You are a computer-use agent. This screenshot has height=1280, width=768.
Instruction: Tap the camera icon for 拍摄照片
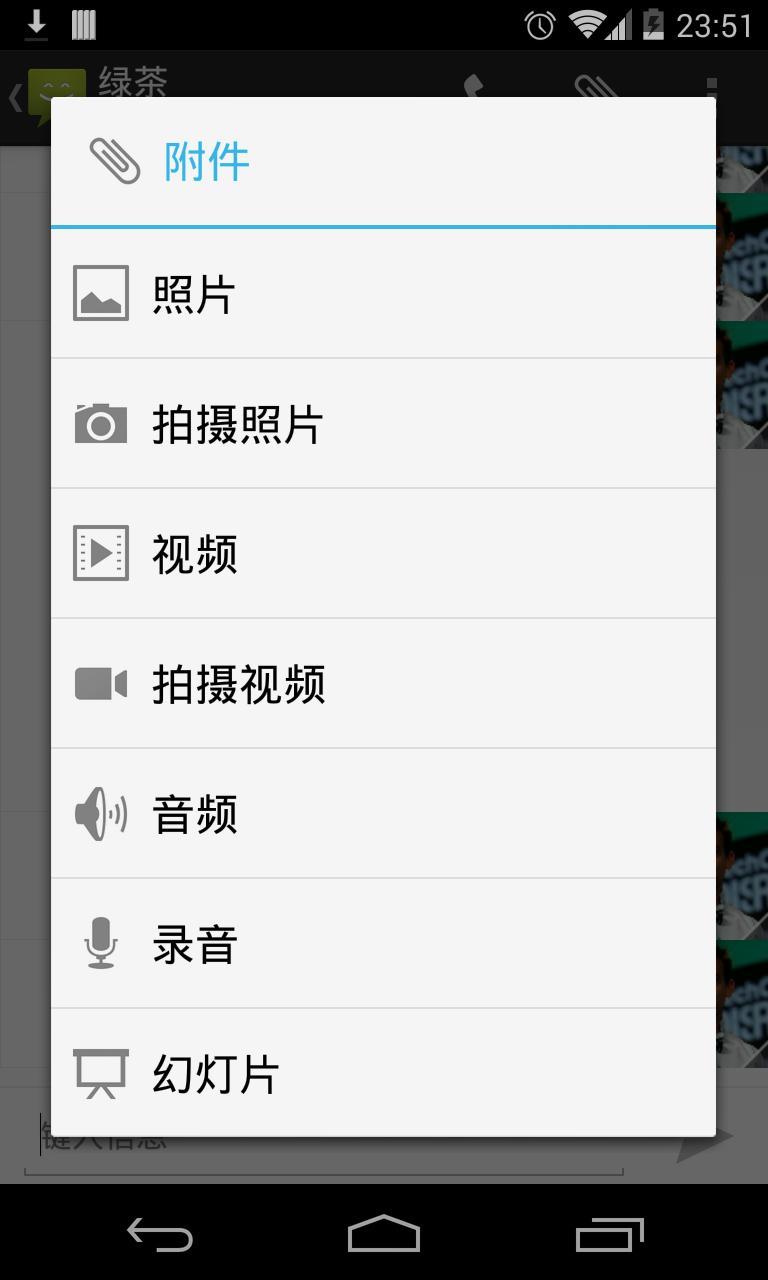point(100,422)
